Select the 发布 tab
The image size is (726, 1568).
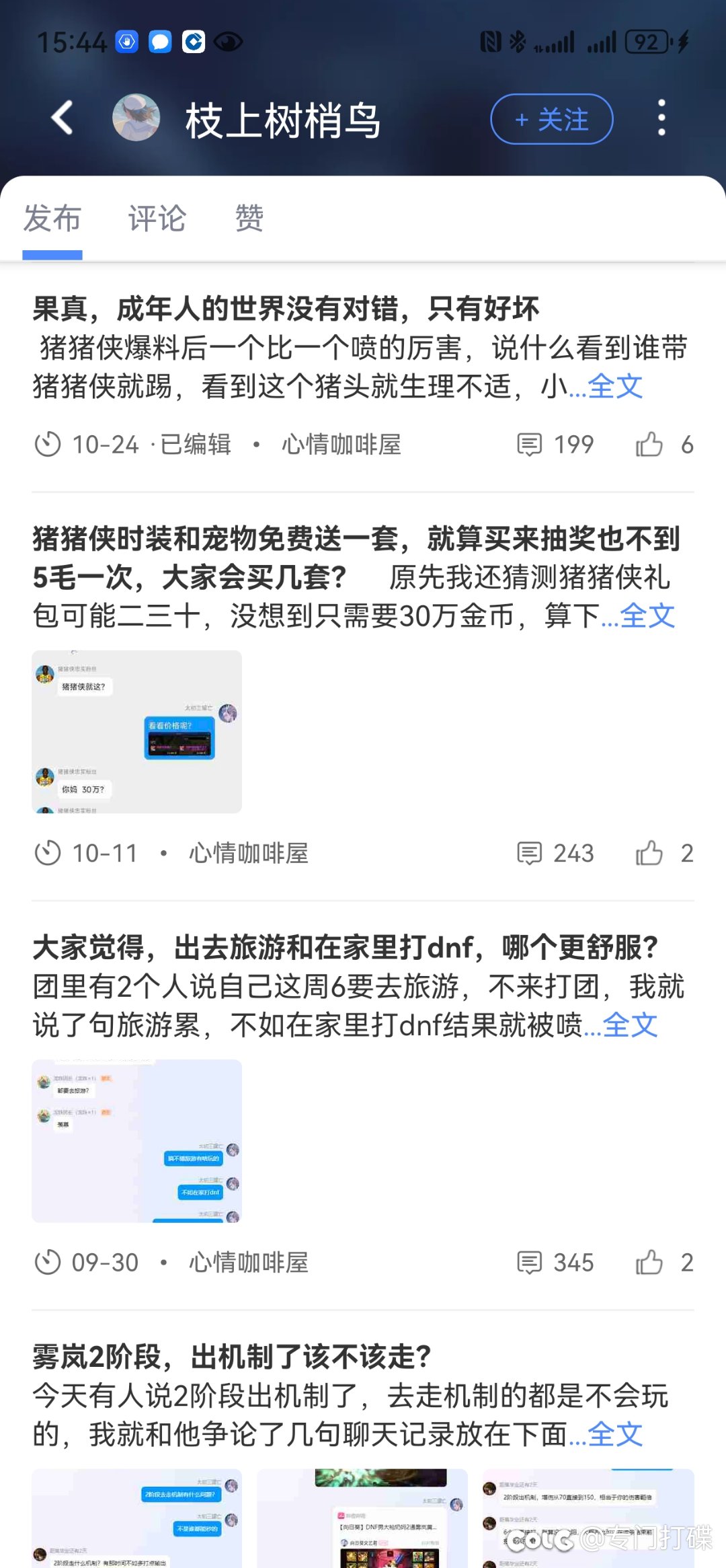(52, 219)
